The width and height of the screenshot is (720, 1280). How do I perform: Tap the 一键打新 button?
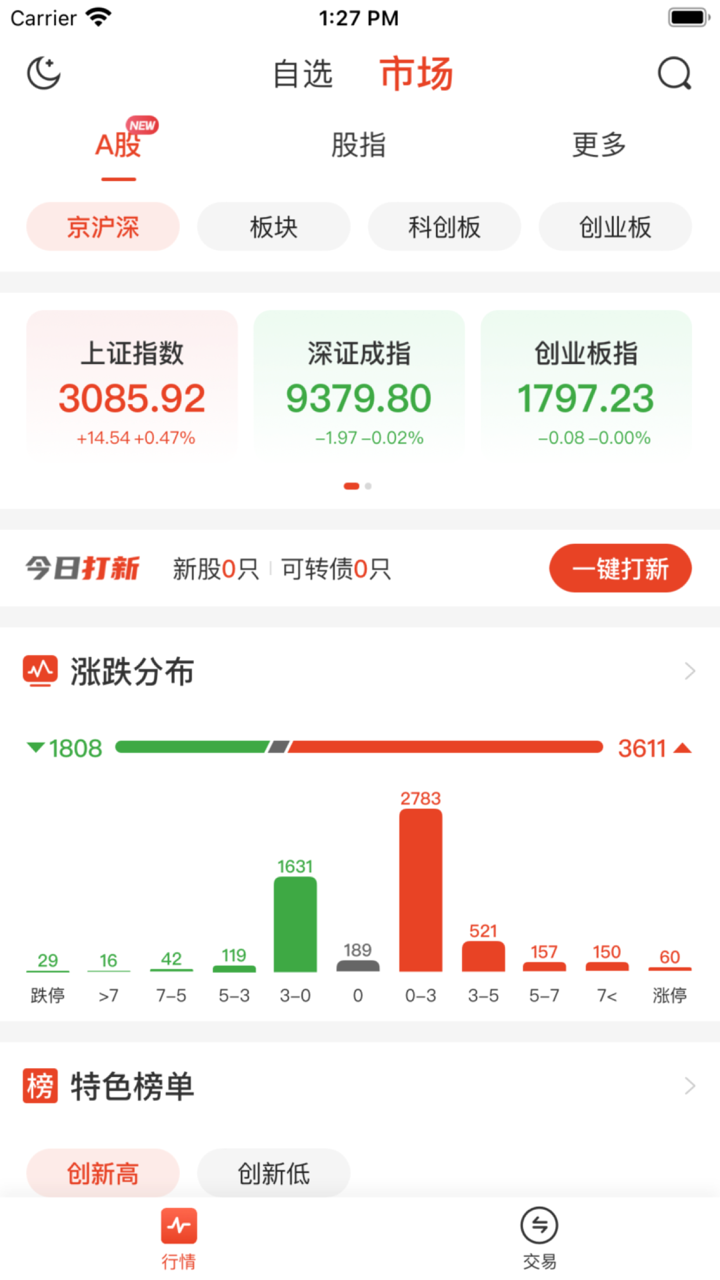[620, 569]
